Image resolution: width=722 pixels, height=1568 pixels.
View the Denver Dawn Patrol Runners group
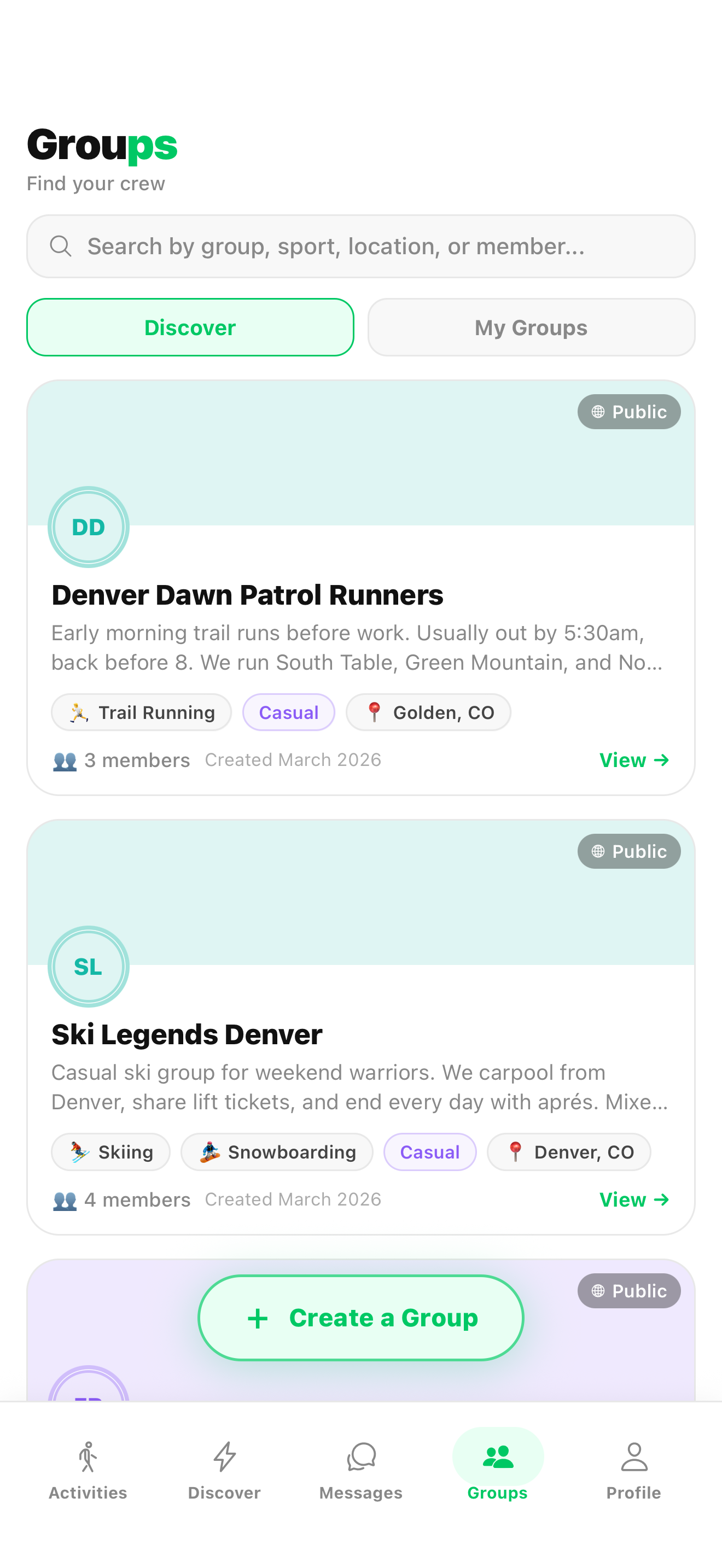634,760
